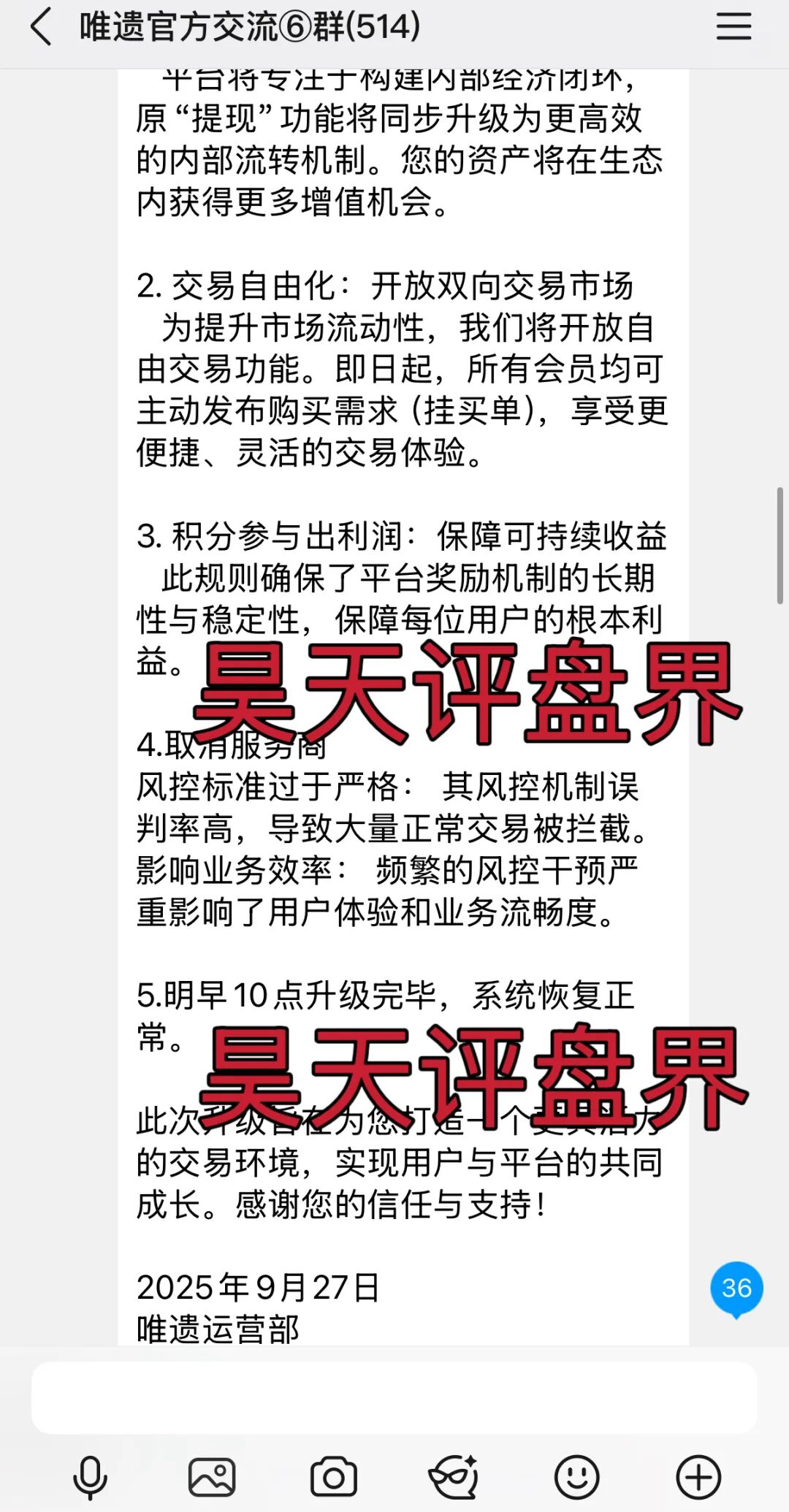Image resolution: width=789 pixels, height=1512 pixels.
Task: Open the photo gallery picker
Action: click(212, 1476)
